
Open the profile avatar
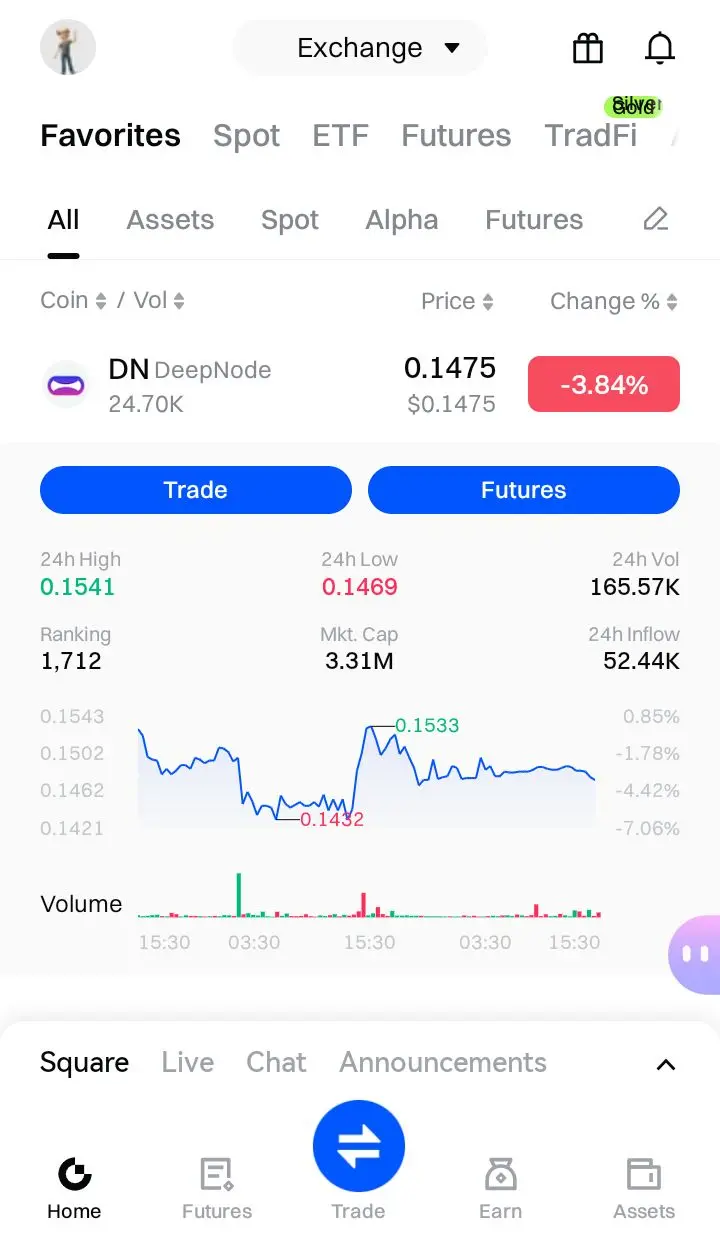click(x=68, y=47)
